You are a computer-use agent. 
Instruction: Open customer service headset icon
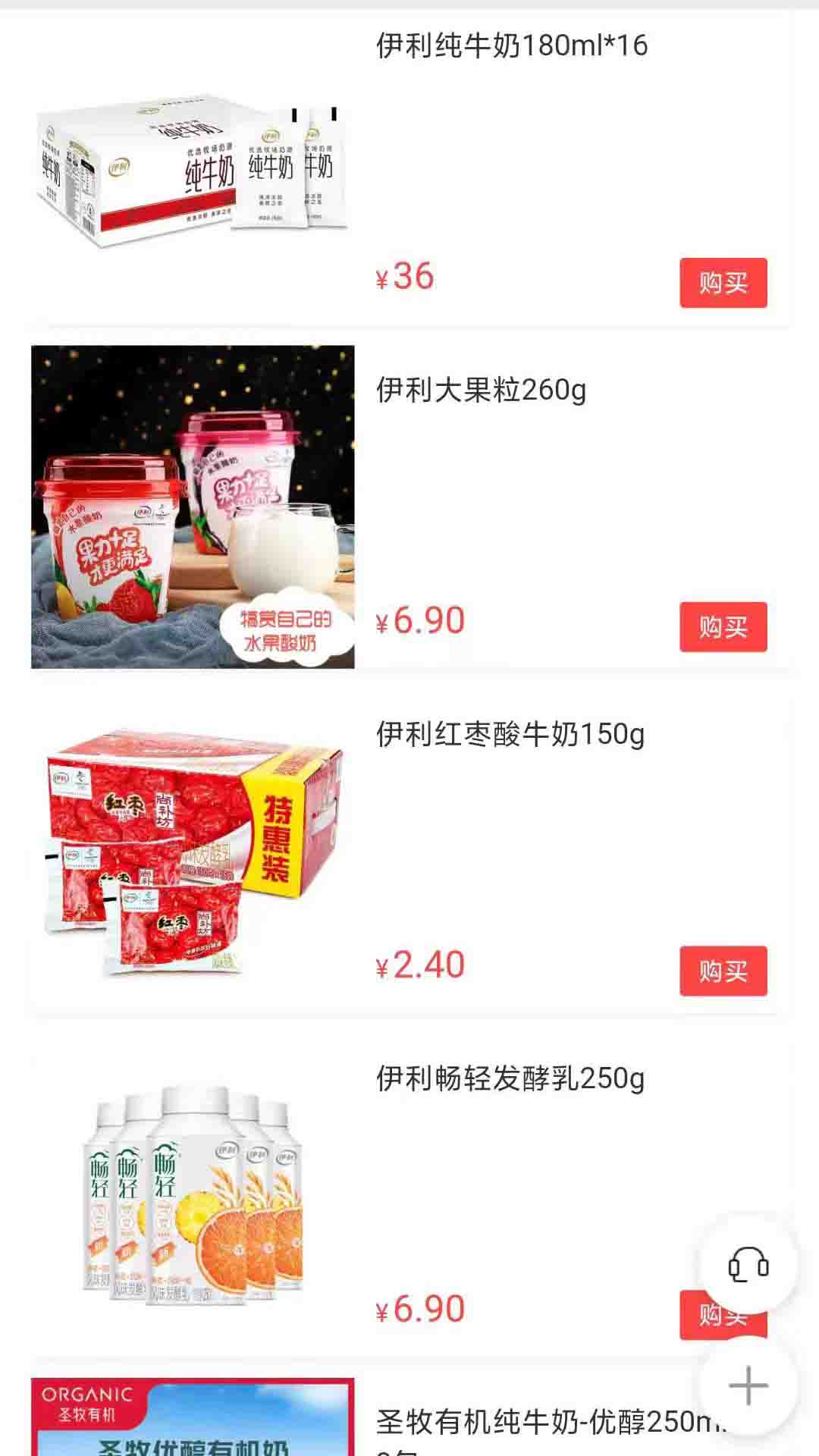[748, 1265]
